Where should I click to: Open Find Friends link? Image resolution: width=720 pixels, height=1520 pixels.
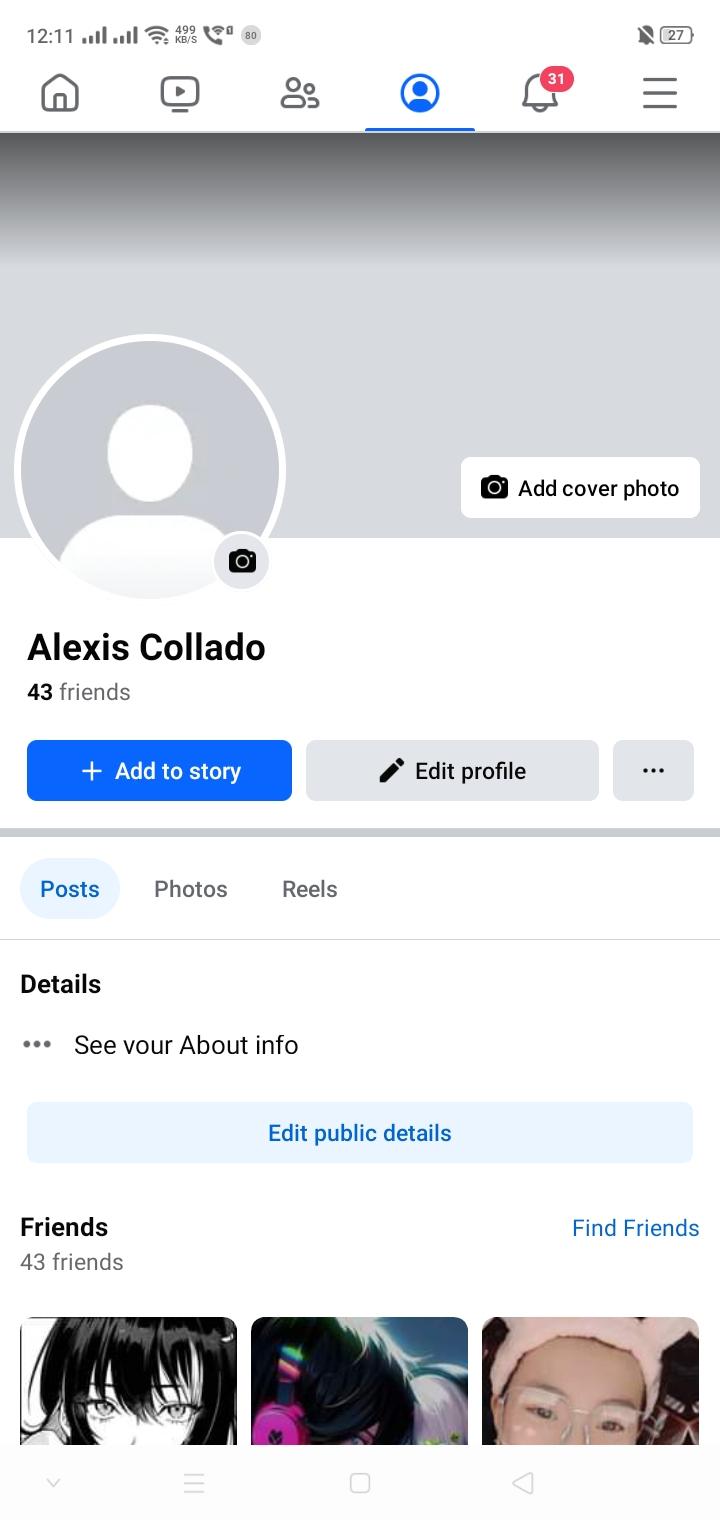click(x=635, y=1228)
